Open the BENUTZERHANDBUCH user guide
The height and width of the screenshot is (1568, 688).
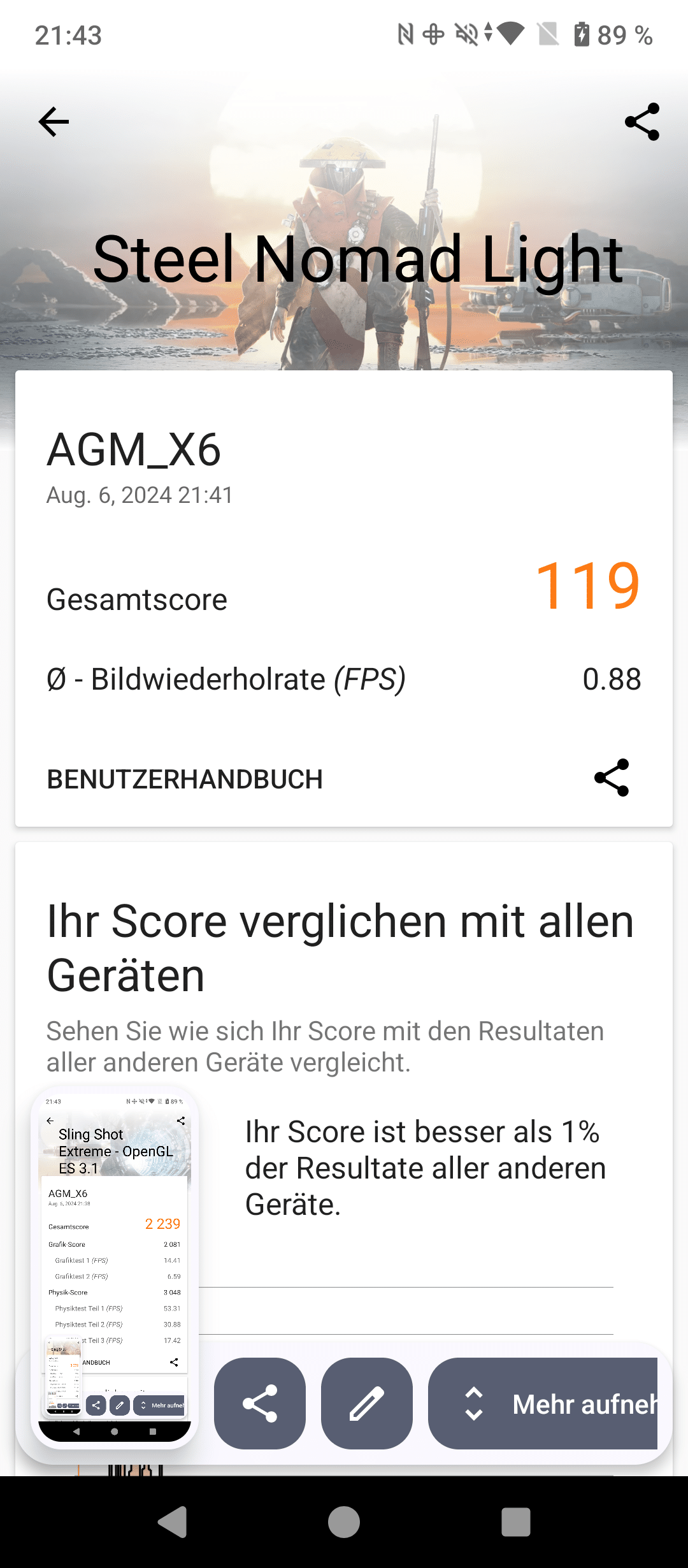185,779
